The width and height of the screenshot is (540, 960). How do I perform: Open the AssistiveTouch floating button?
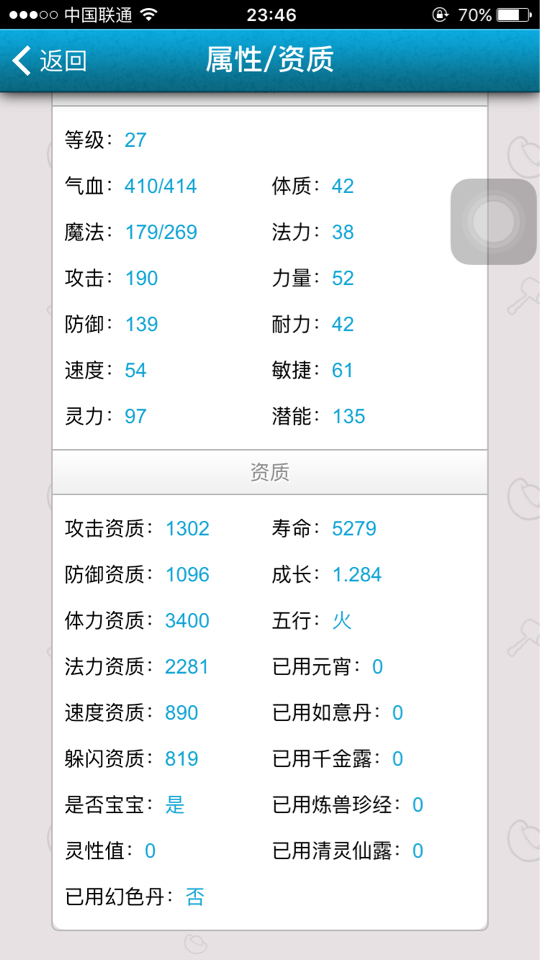pos(493,222)
